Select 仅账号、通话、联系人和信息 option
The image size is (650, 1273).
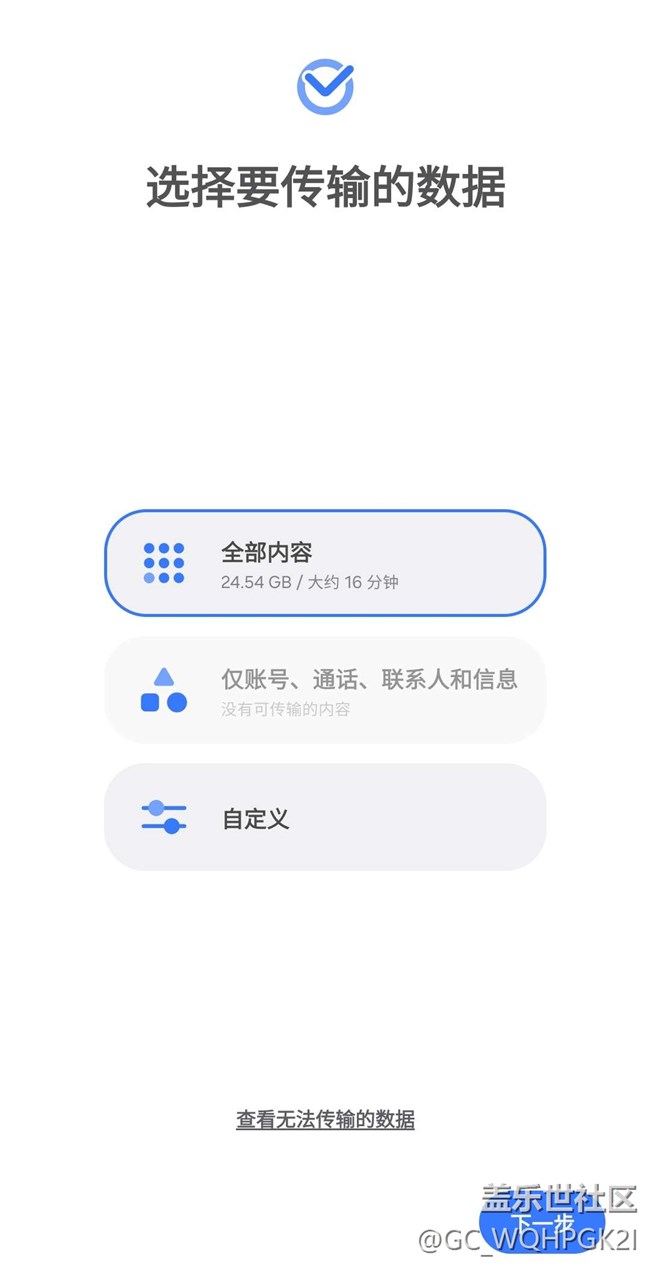coord(325,690)
